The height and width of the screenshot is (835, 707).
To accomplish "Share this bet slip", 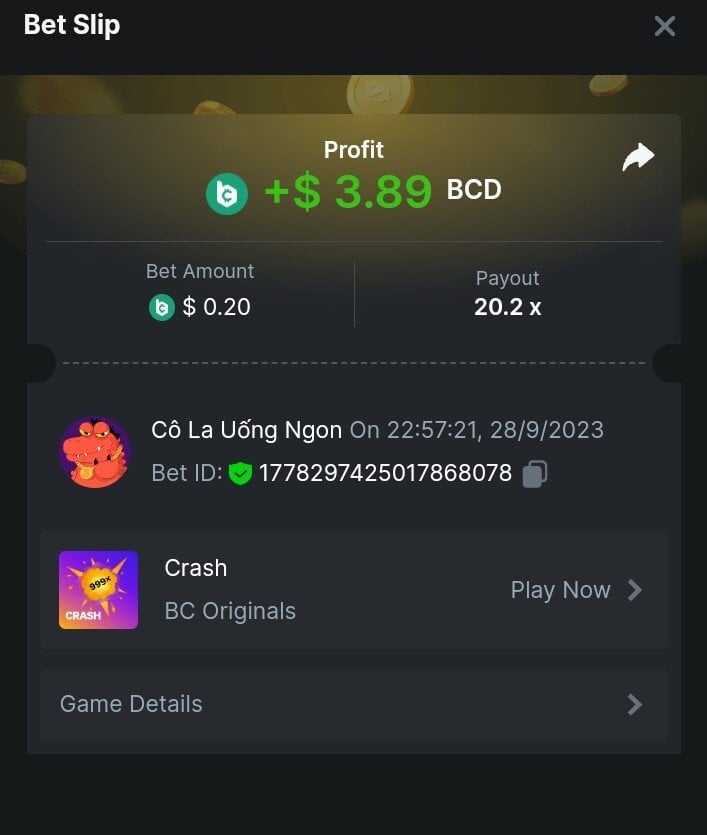I will coord(637,157).
